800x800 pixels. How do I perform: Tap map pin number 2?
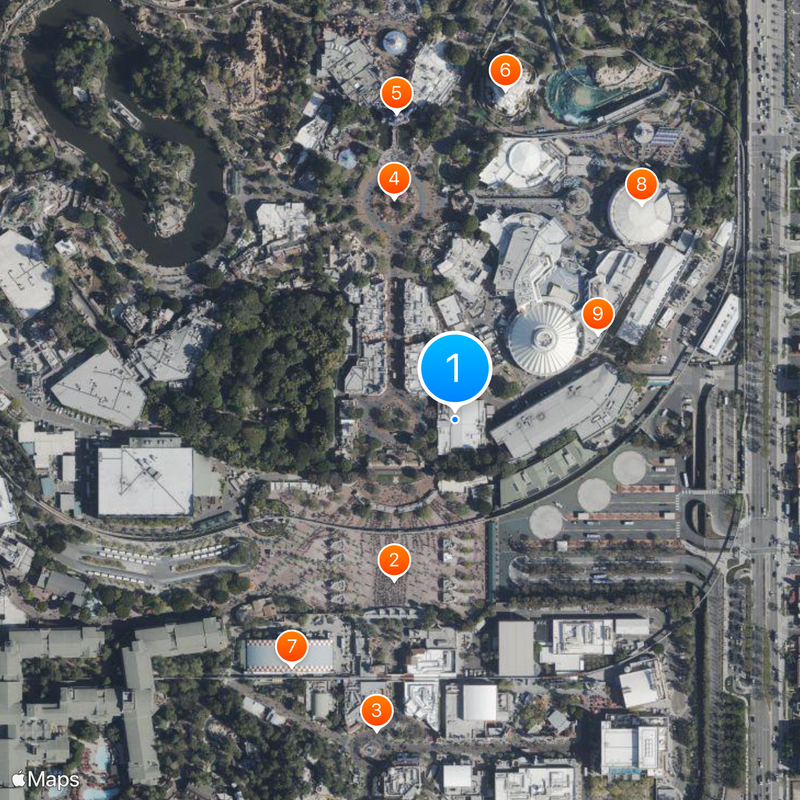point(394,560)
